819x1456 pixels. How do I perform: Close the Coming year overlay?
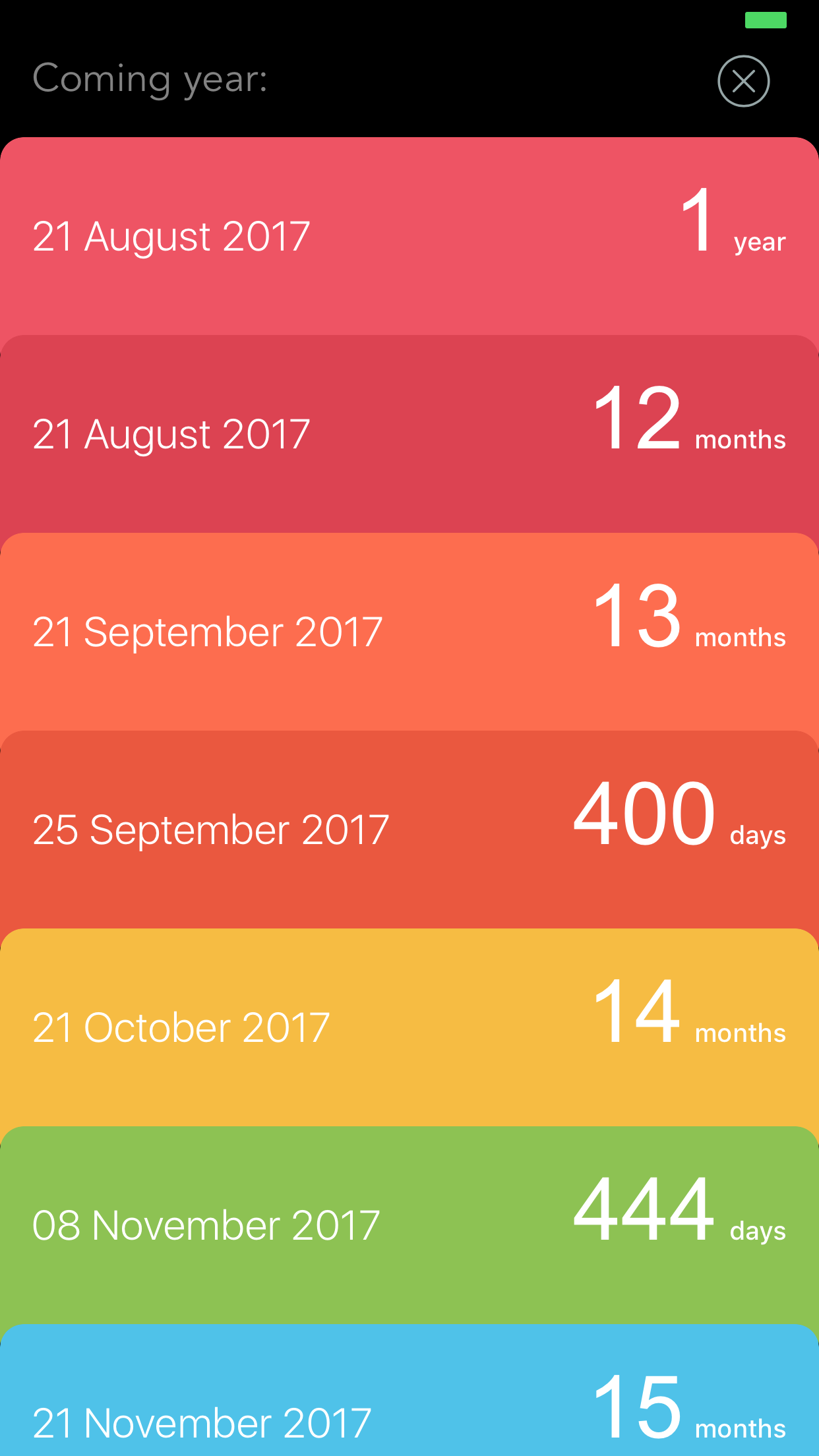click(743, 80)
